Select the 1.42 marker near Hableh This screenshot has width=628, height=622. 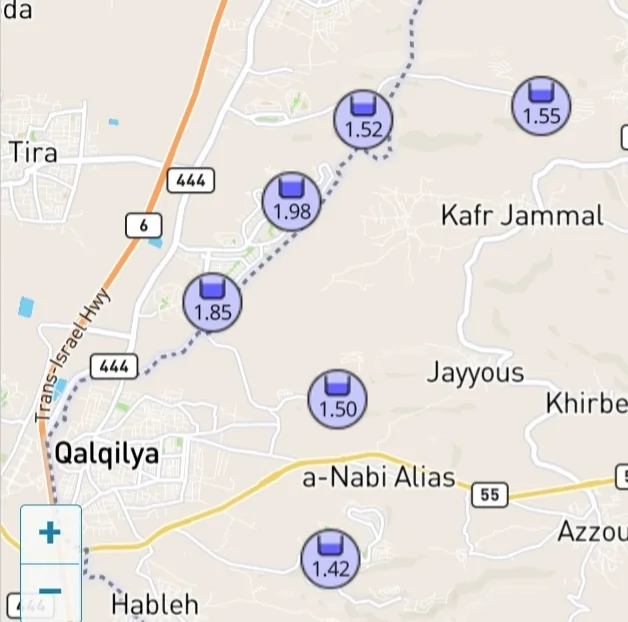(331, 559)
